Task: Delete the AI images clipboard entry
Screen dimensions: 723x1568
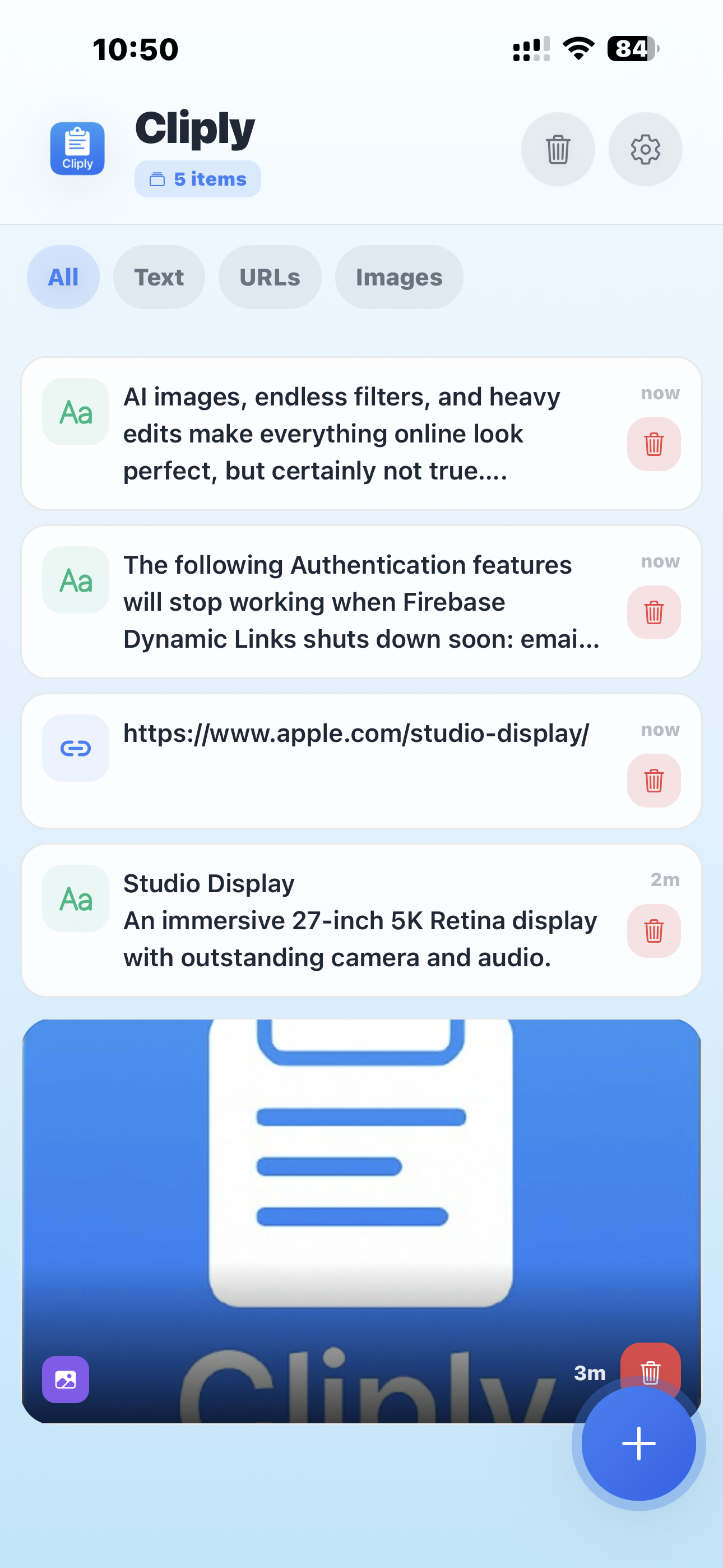Action: [654, 444]
